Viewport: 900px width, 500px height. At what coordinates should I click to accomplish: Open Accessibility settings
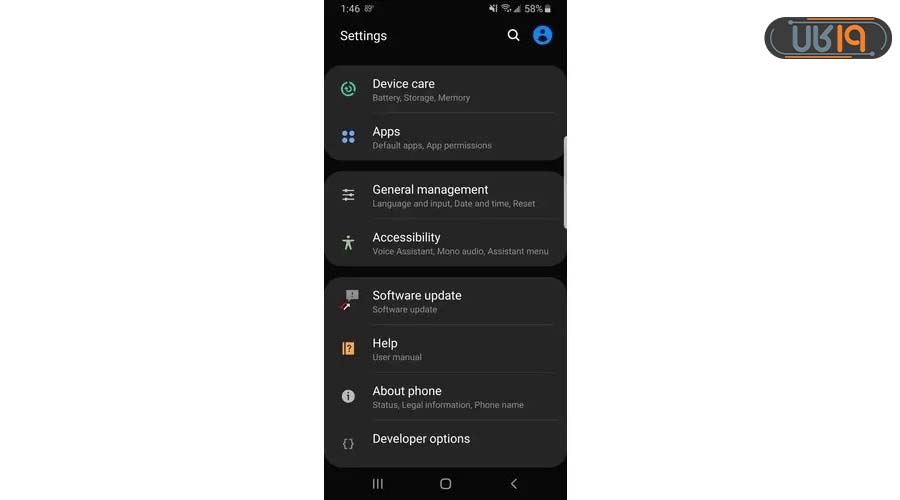(x=445, y=244)
